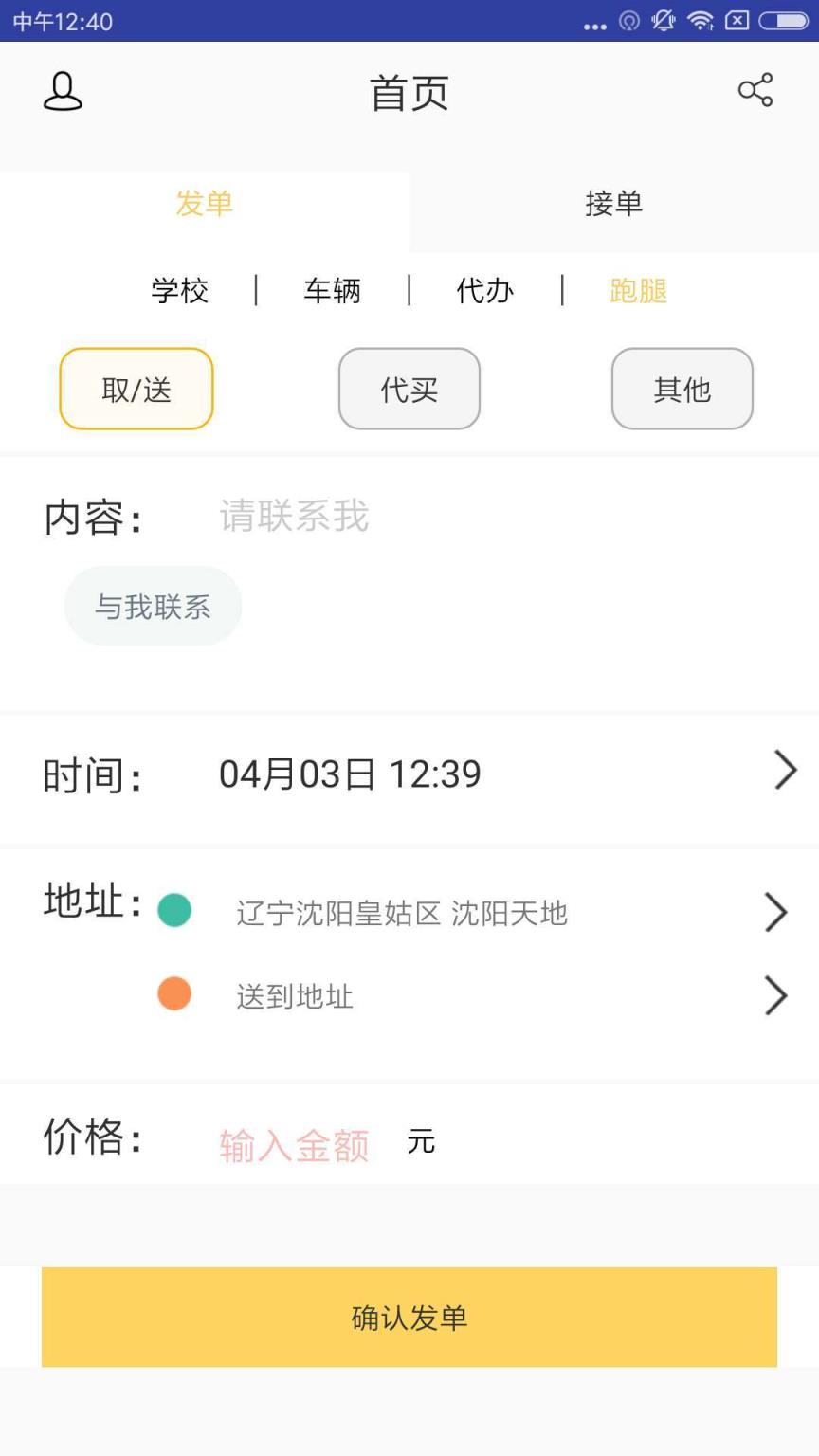Tap the notification bell in status bar
The image size is (819, 1456).
click(664, 21)
